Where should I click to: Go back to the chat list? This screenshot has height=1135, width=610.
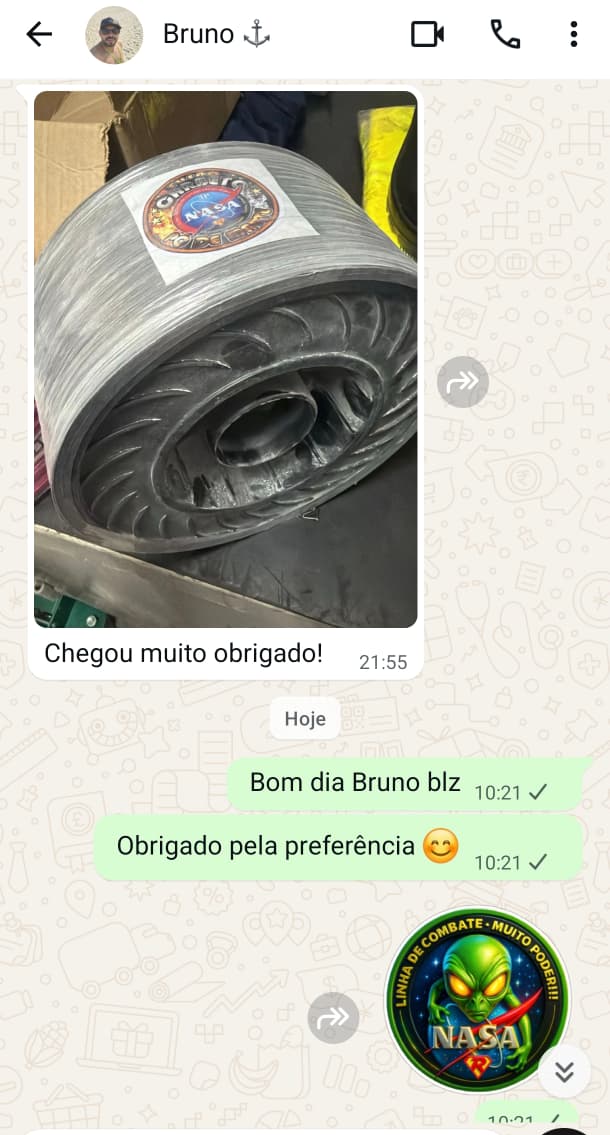tap(39, 35)
